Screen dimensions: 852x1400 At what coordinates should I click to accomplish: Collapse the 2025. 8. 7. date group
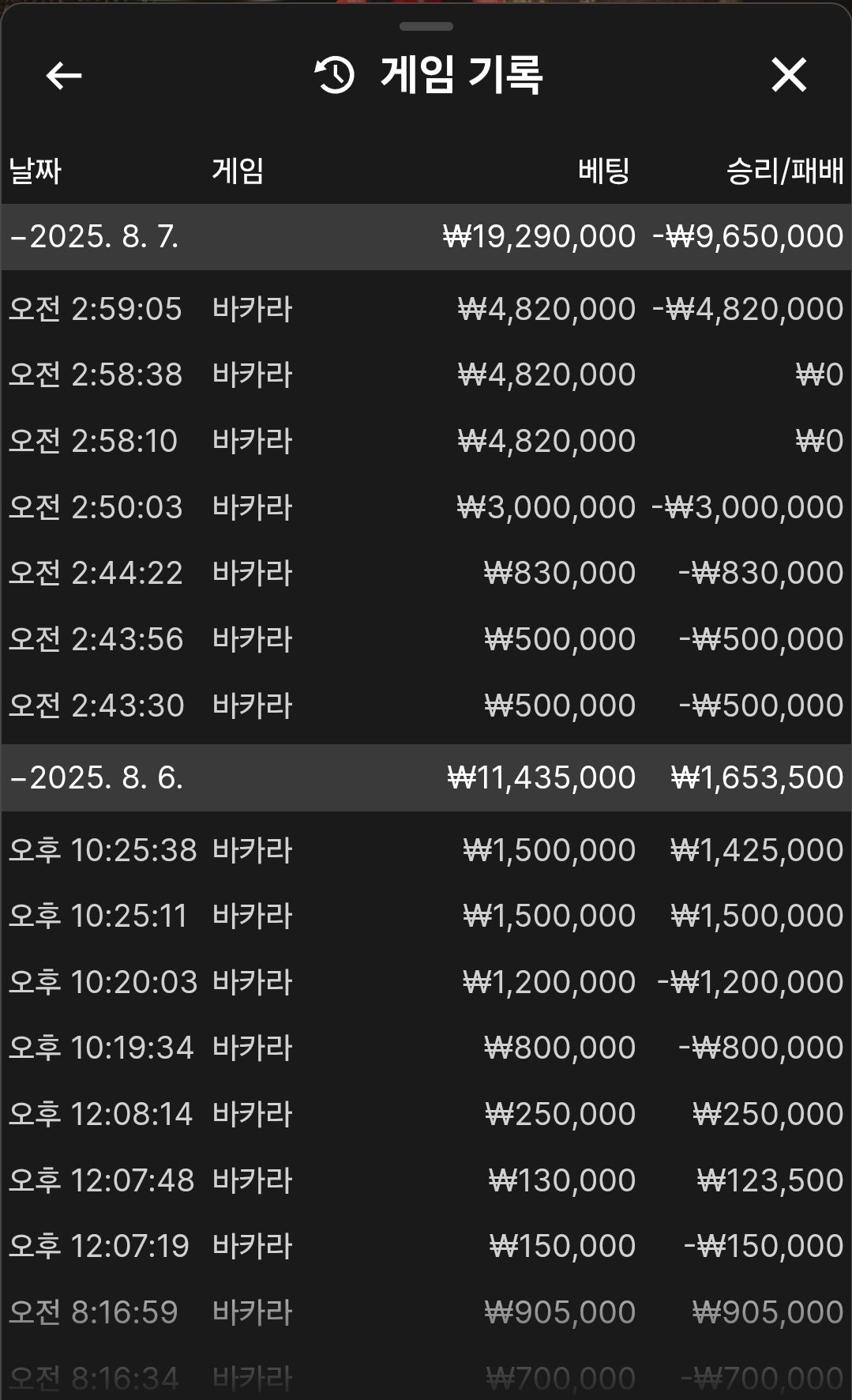point(426,236)
